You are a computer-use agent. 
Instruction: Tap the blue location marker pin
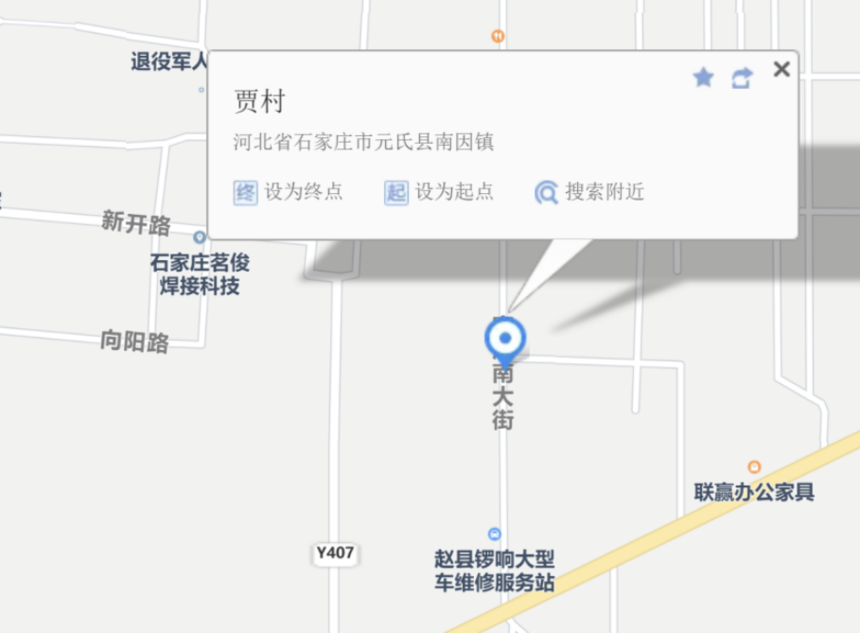[x=505, y=339]
